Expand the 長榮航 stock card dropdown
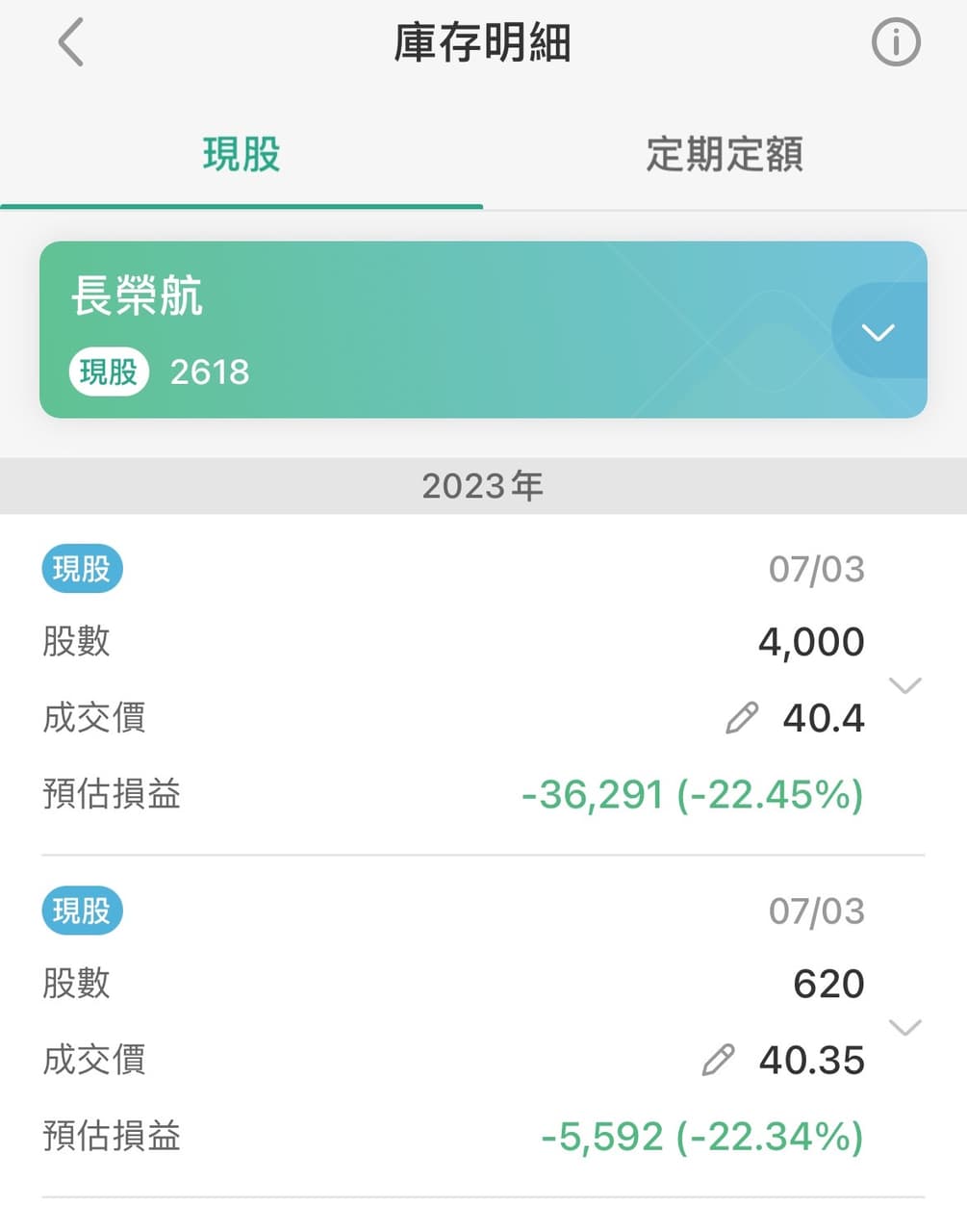967x1232 pixels. click(x=877, y=331)
